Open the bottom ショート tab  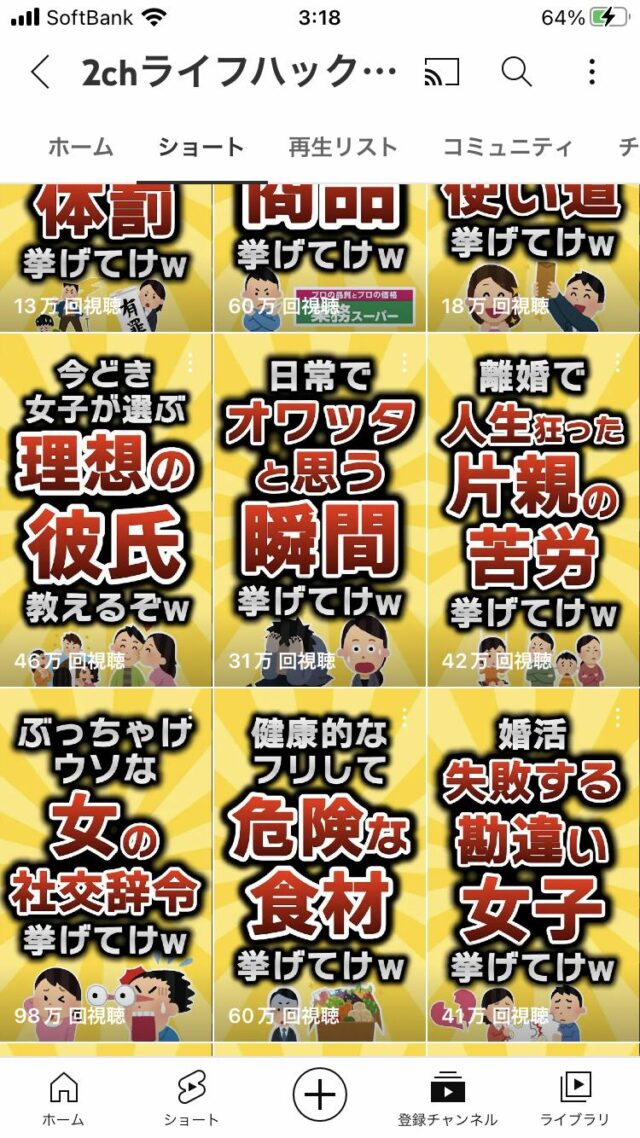pyautogui.click(x=191, y=1098)
